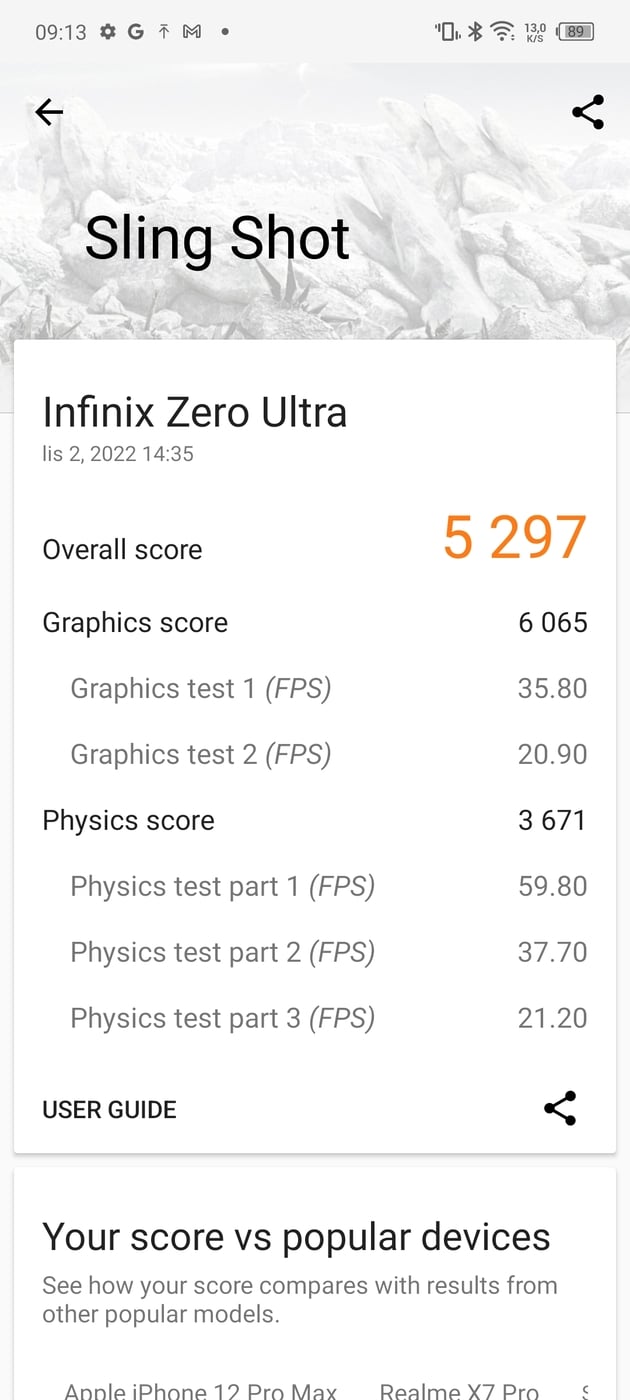Go back using the top-left arrow
The image size is (630, 1400).
48,113
